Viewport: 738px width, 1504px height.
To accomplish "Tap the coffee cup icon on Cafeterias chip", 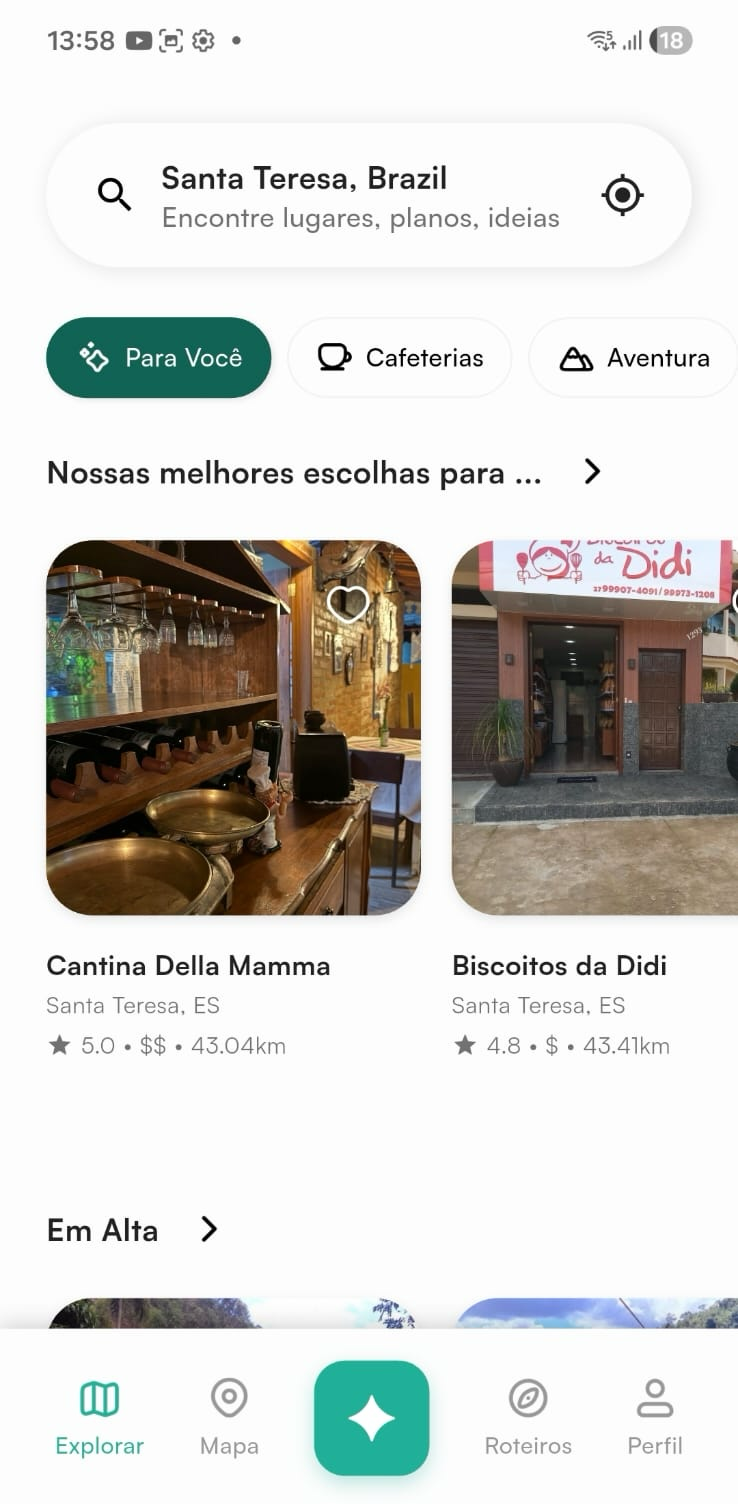I will point(333,357).
